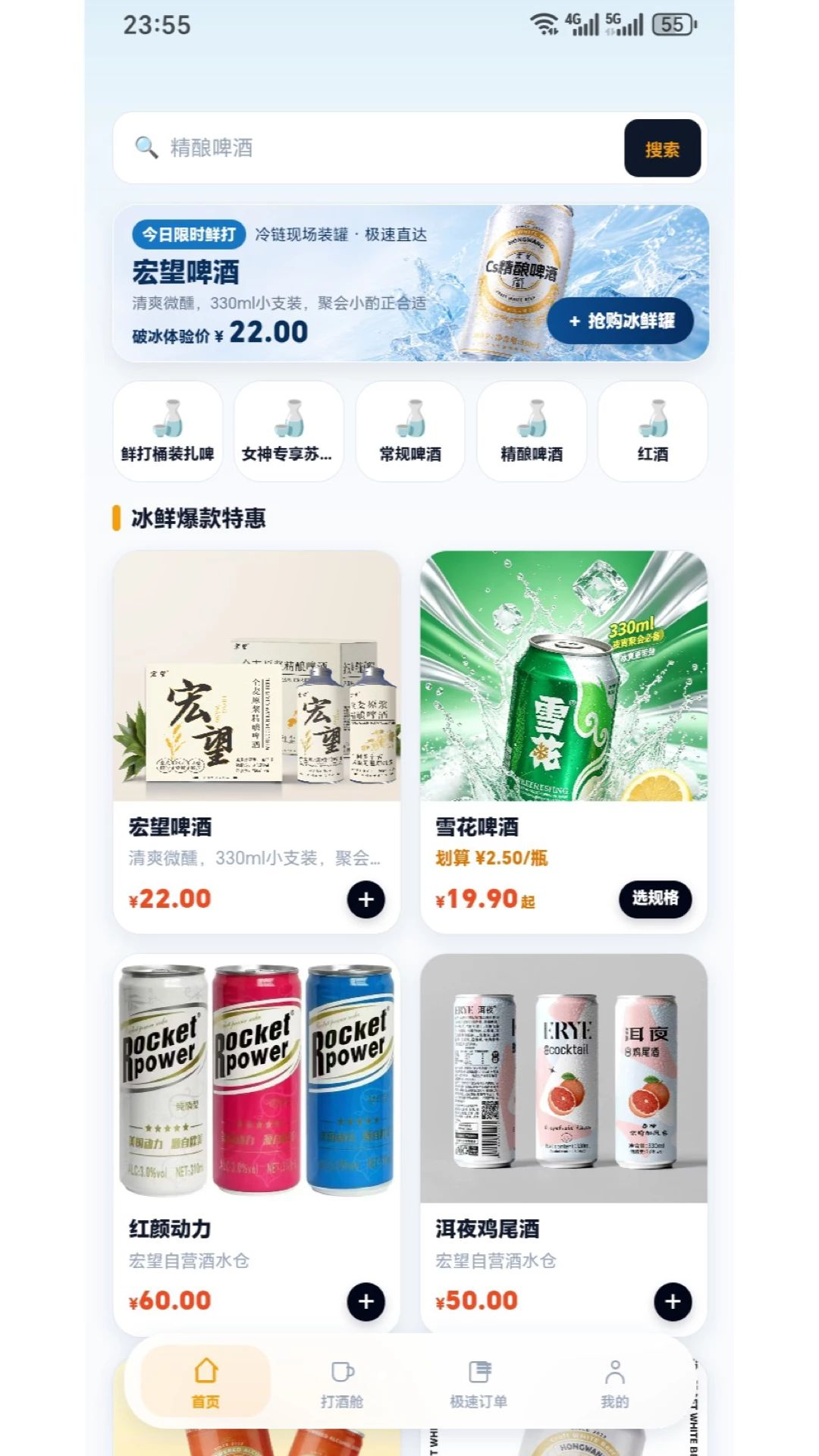The height and width of the screenshot is (1456, 819).
Task: Open the 鲜打桶装扎啤 category
Action: click(168, 431)
